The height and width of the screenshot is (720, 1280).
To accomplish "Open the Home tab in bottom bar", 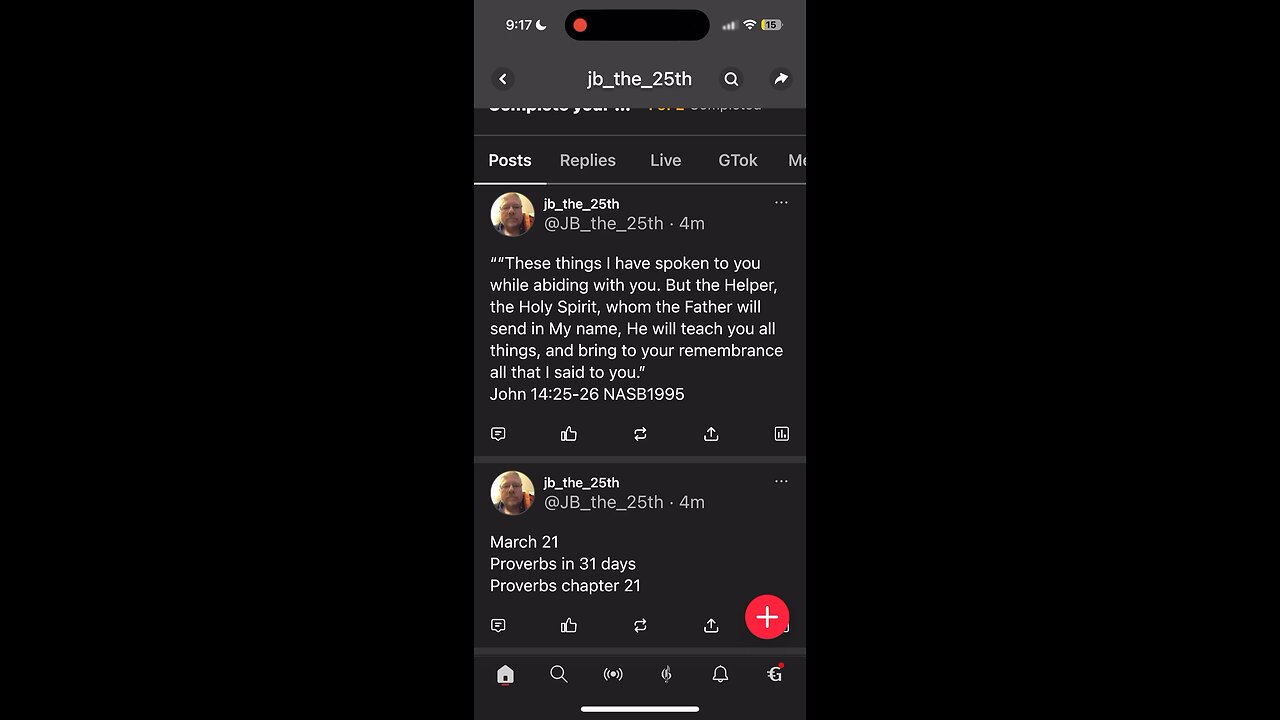I will pos(505,675).
